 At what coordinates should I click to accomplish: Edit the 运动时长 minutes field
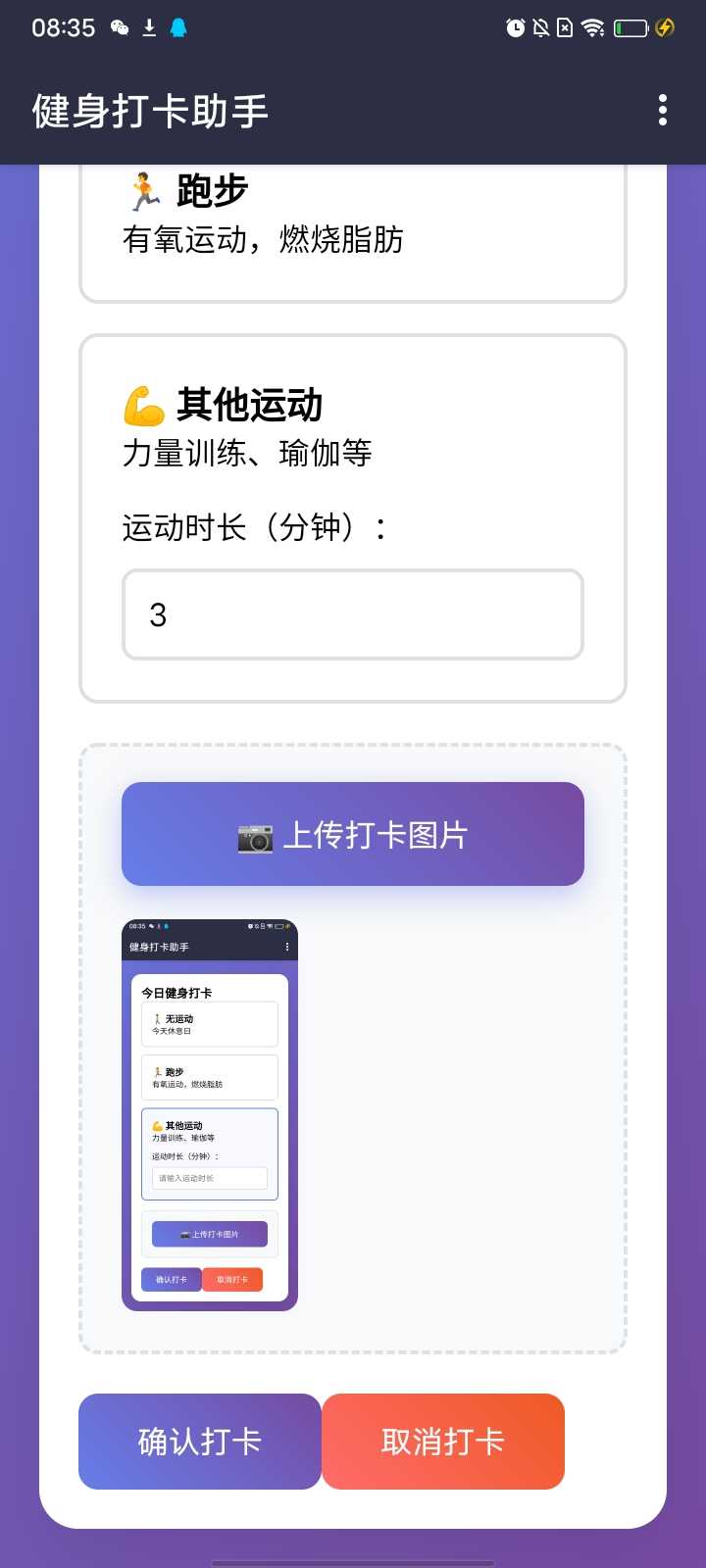pos(352,614)
